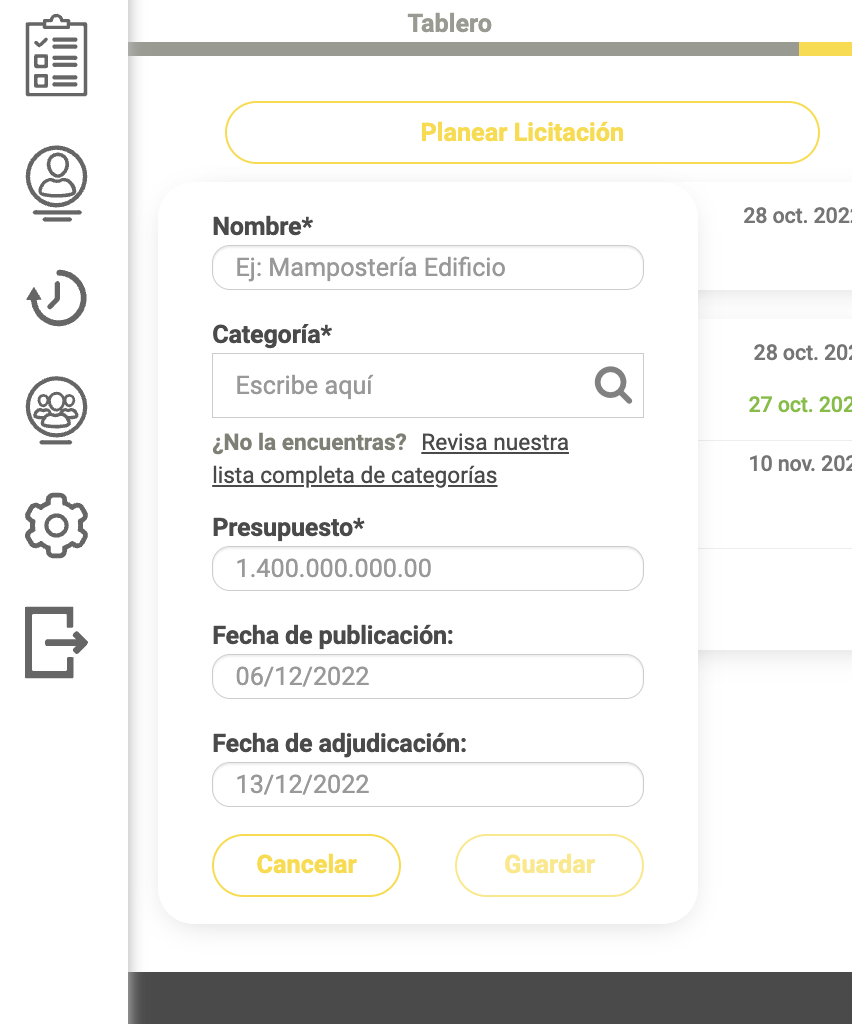Tap the logout exit icon

(x=56, y=642)
